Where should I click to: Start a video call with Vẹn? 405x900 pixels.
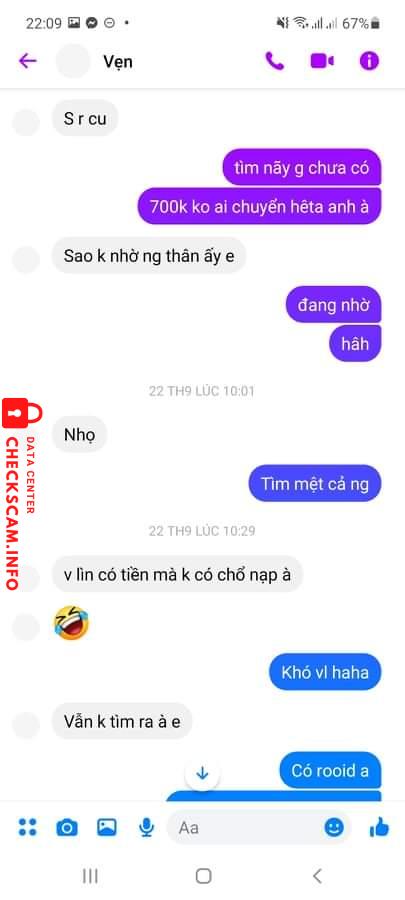[322, 61]
